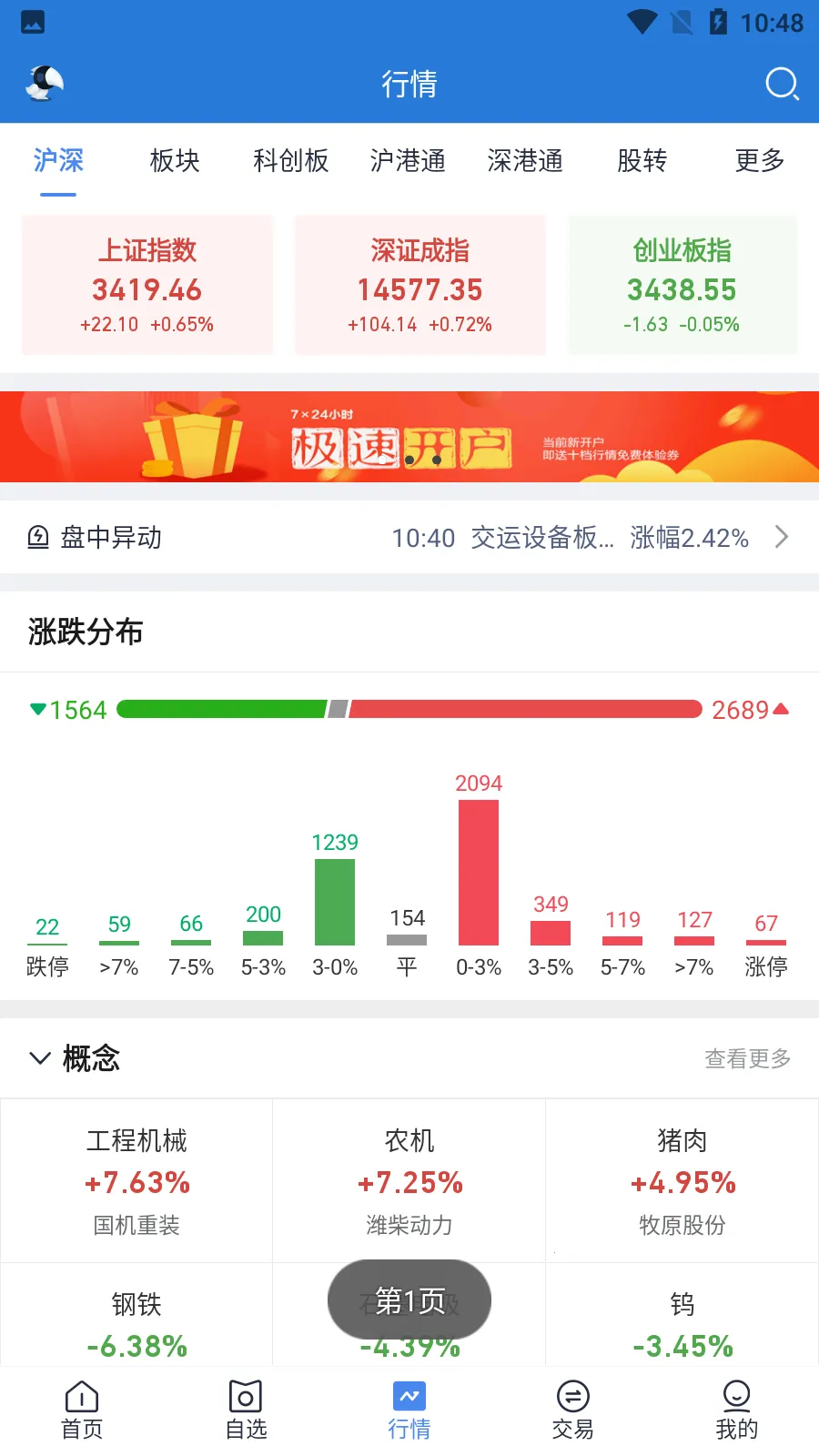Switch to the 自选 watchlist section
This screenshot has width=819, height=1456.
click(x=245, y=1409)
